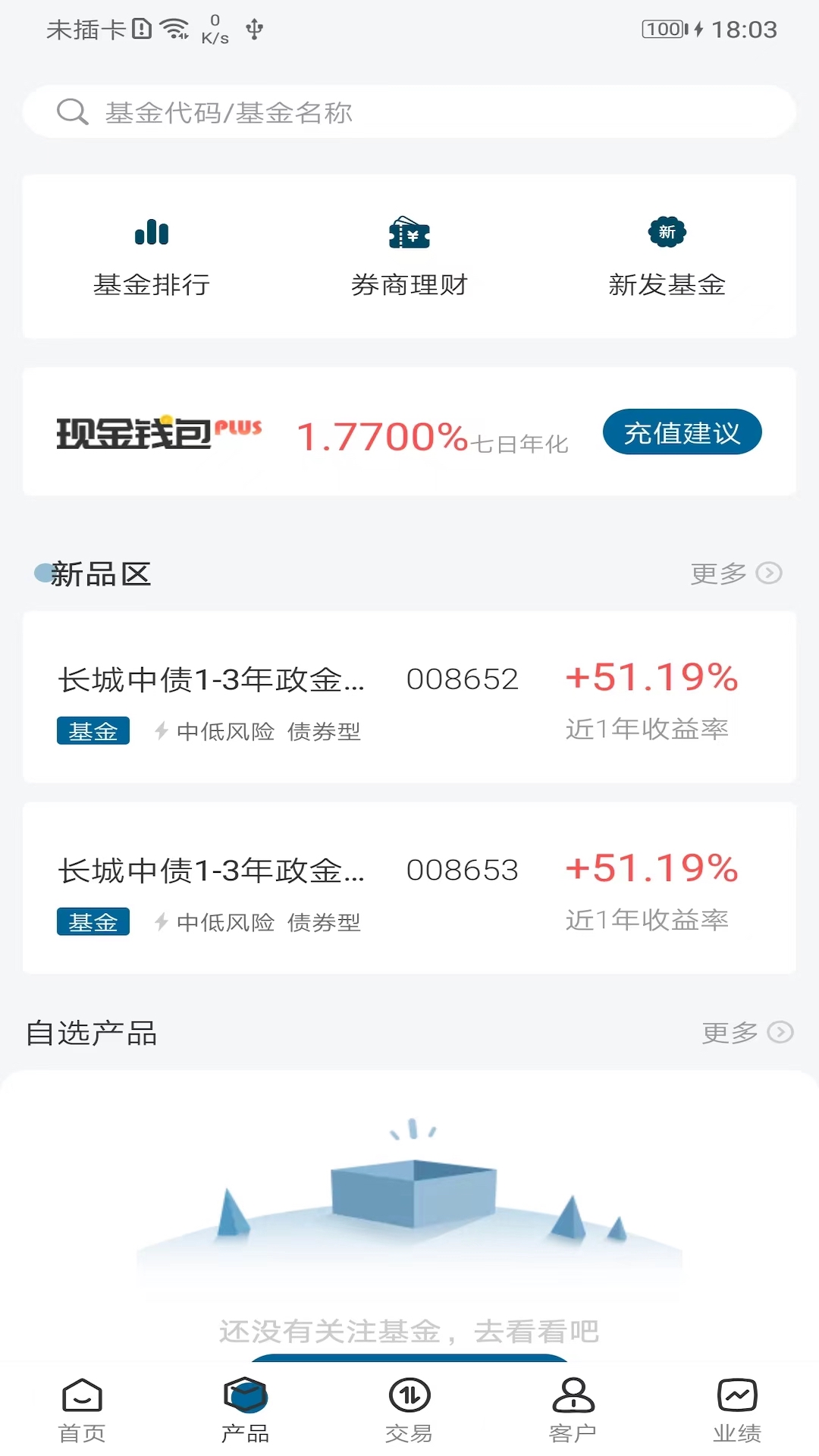The height and width of the screenshot is (1456, 819).
Task: Select the 产品 products tab icon
Action: click(x=245, y=1398)
